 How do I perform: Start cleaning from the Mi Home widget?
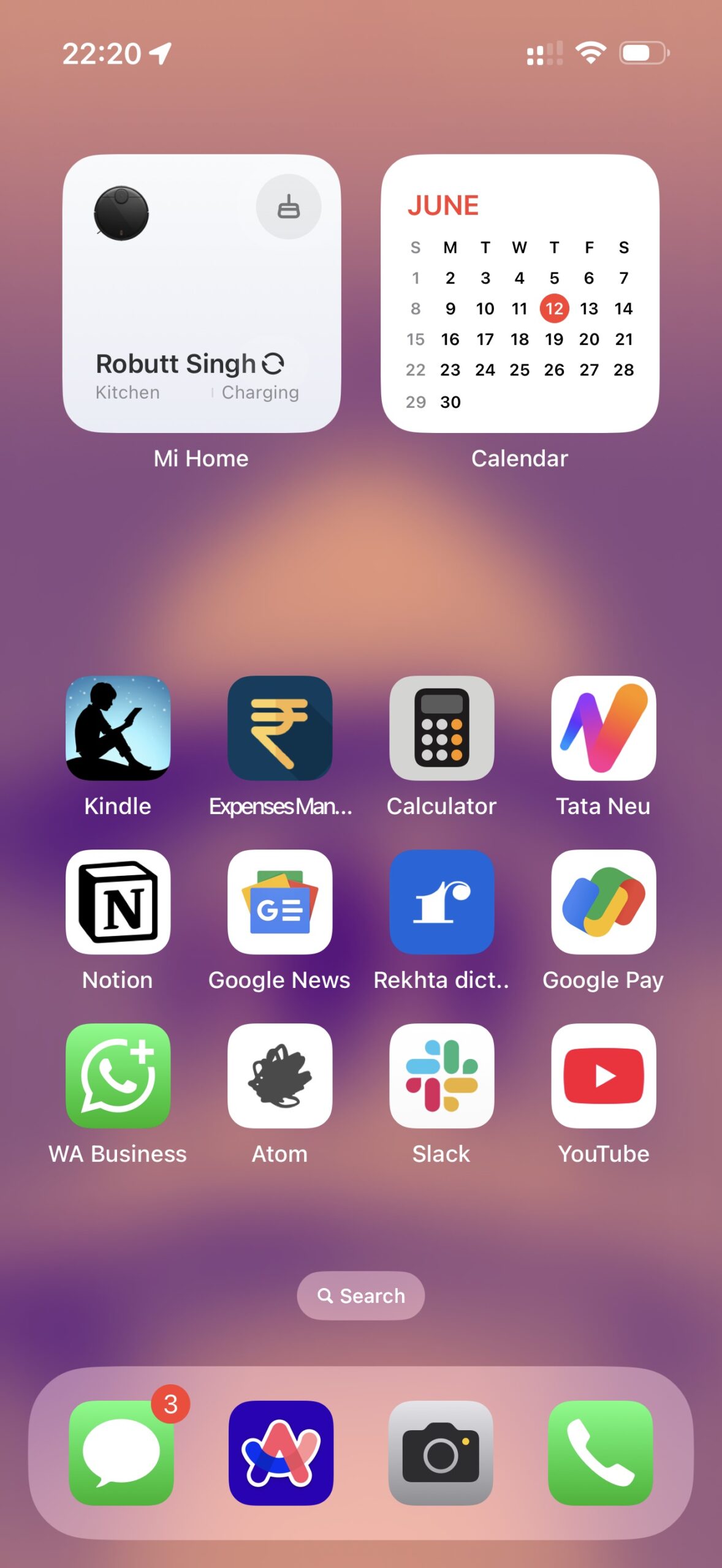[x=288, y=207]
